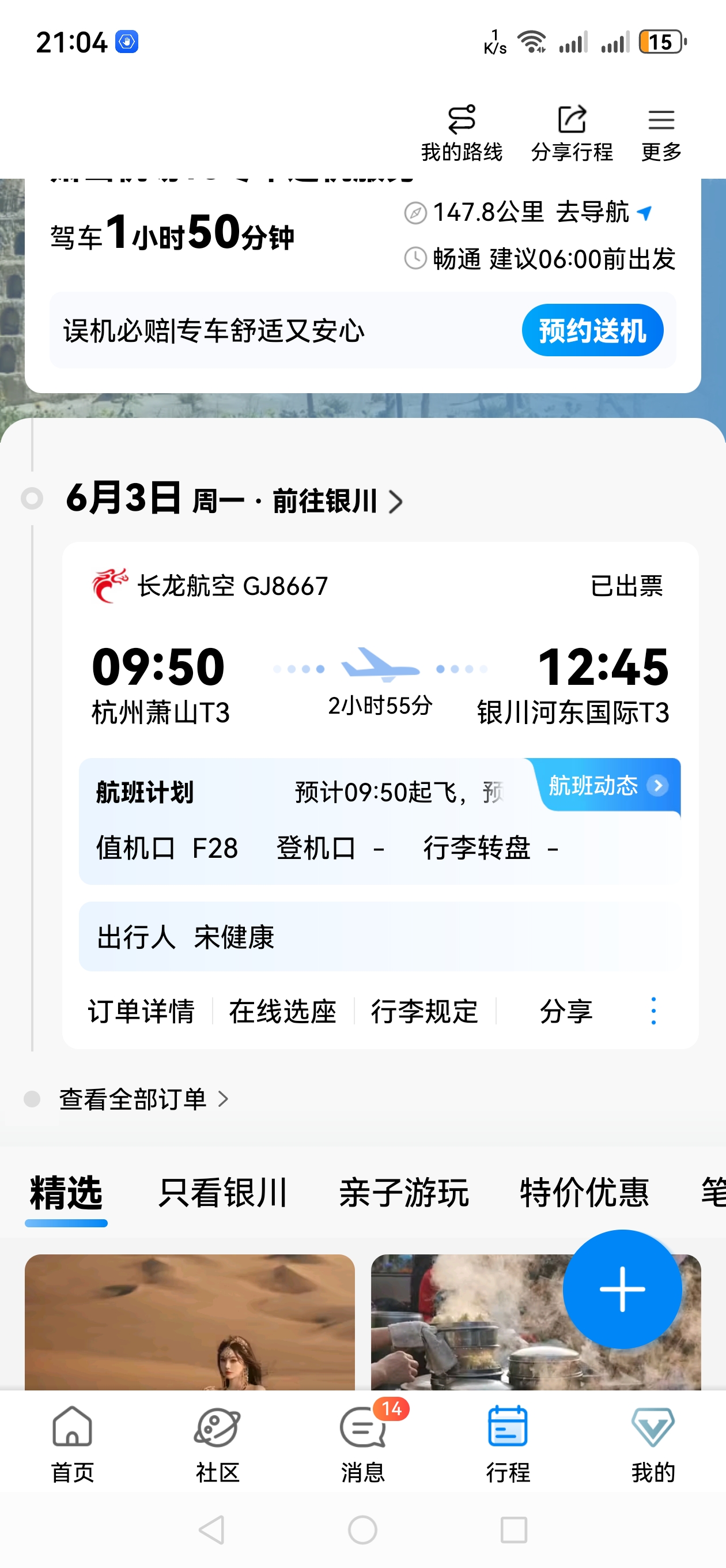This screenshot has width=726, height=1568.
Task: Tap the blue plus floating button
Action: (622, 1289)
